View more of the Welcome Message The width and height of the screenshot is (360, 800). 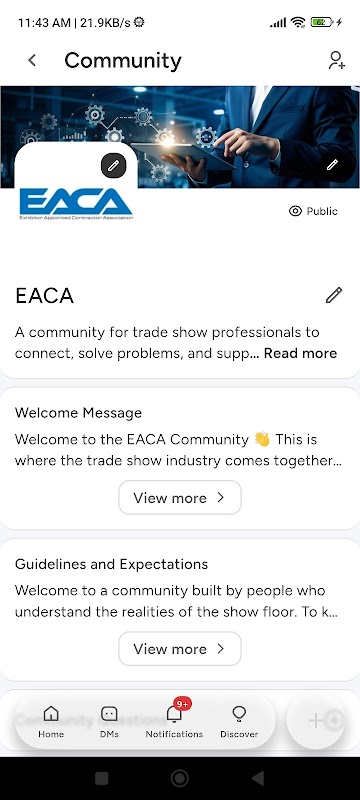pos(179,497)
